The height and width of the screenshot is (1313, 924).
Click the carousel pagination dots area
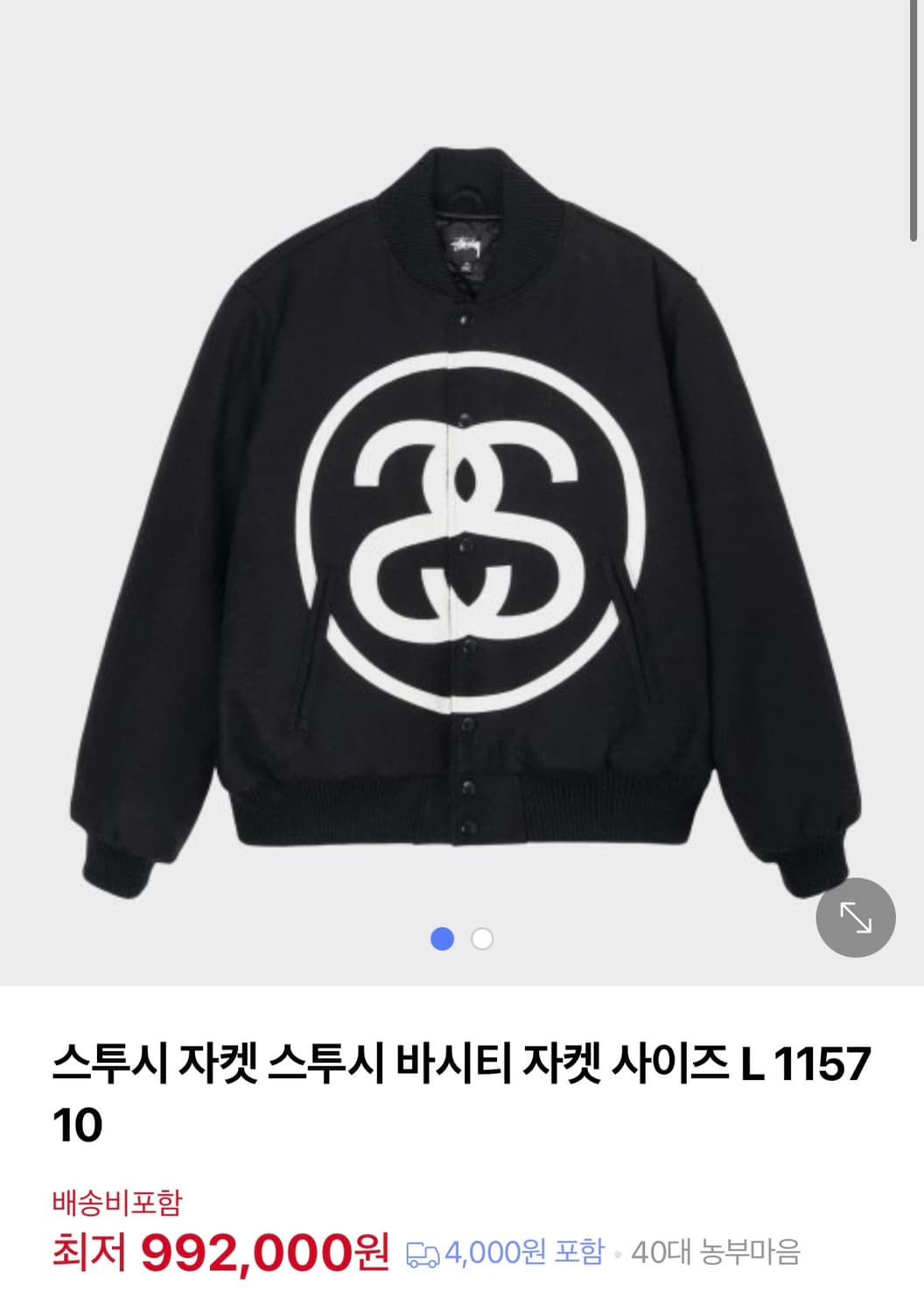coord(462,939)
